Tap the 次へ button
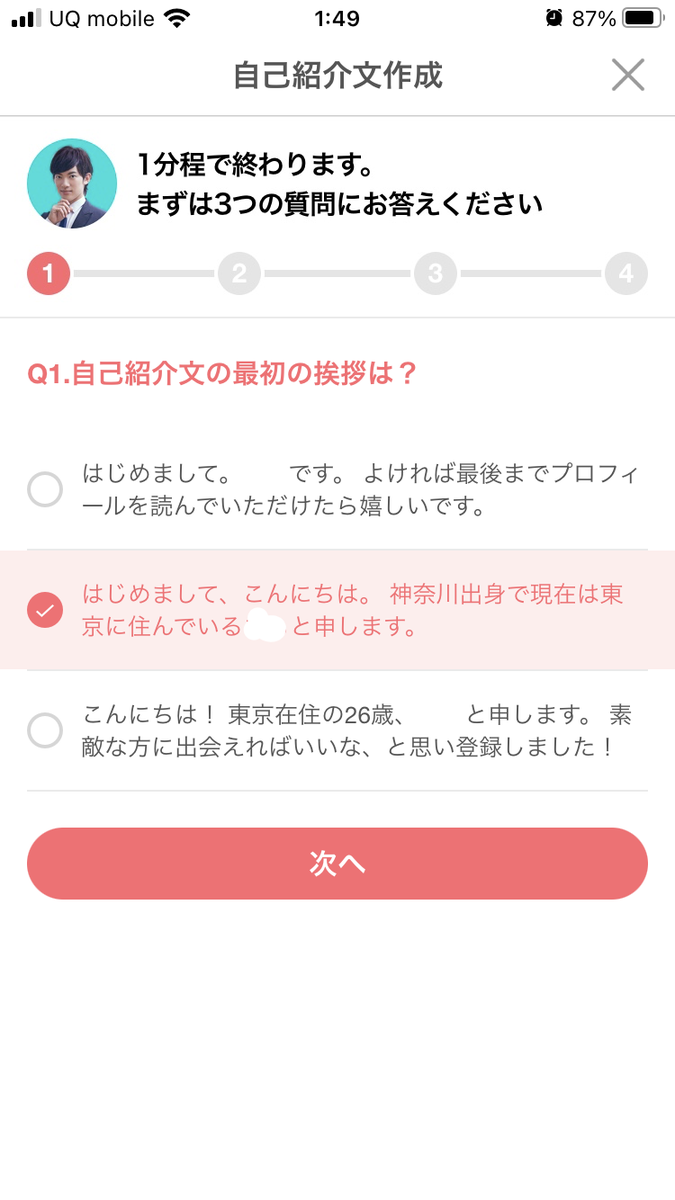The width and height of the screenshot is (675, 1200). (x=337, y=864)
